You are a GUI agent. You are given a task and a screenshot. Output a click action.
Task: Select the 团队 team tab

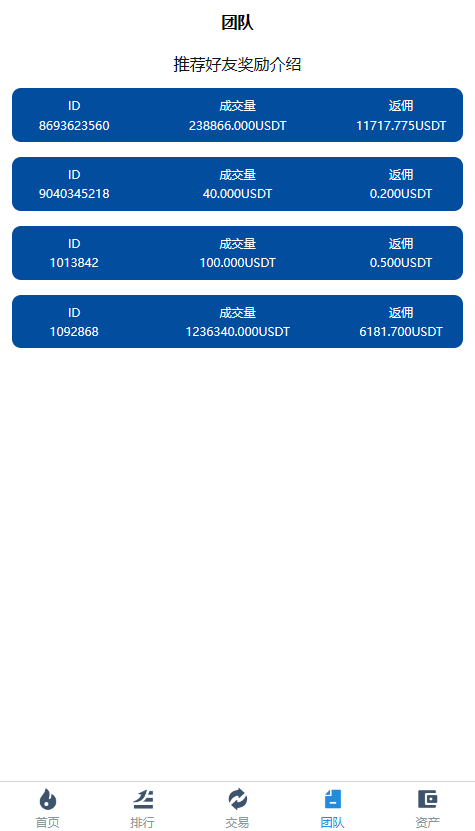pyautogui.click(x=332, y=807)
